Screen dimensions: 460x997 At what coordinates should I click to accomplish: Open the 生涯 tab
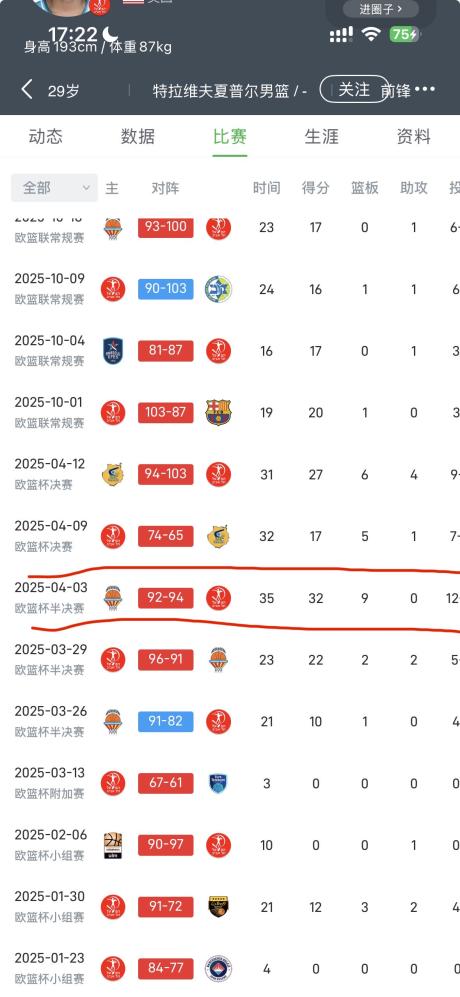[321, 137]
